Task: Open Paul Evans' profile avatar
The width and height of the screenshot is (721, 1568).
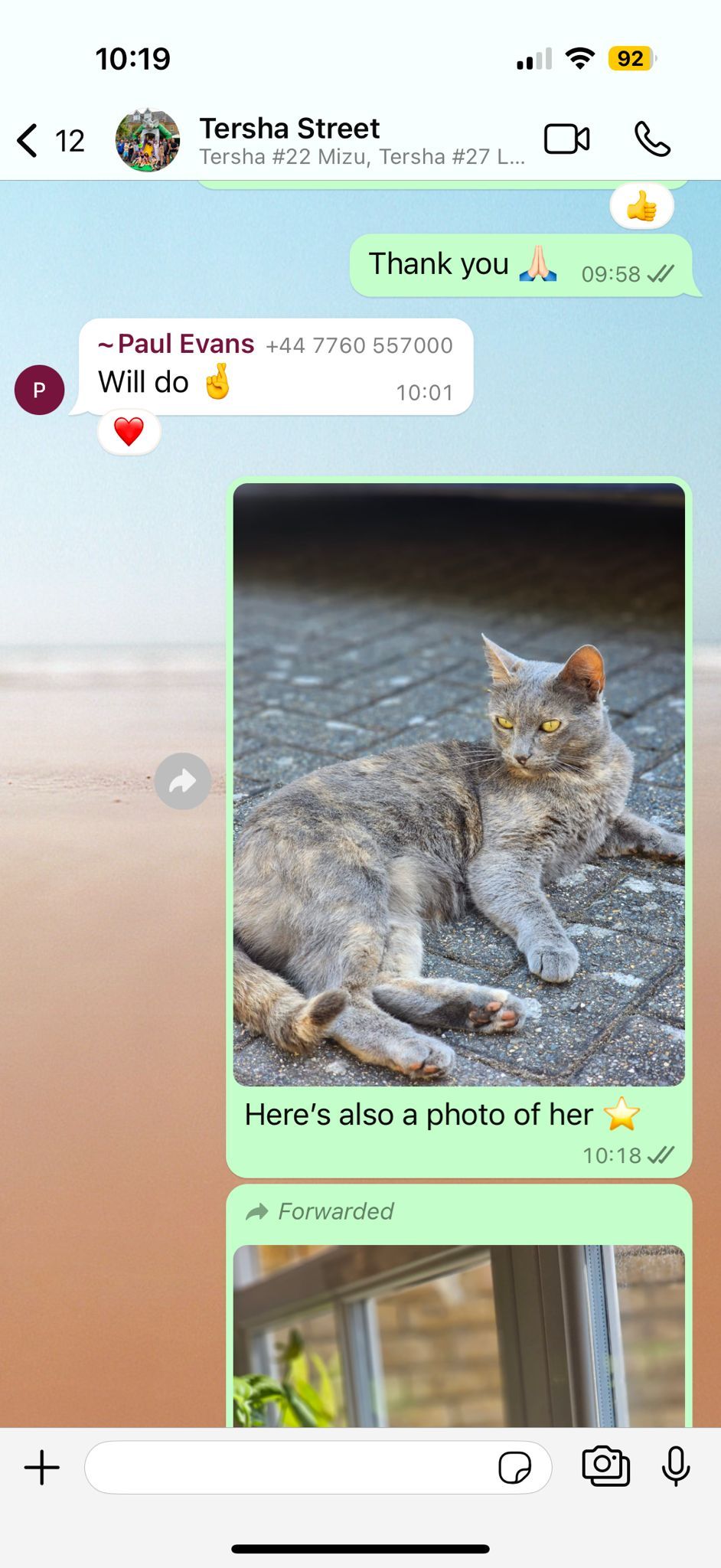Action: click(x=39, y=390)
